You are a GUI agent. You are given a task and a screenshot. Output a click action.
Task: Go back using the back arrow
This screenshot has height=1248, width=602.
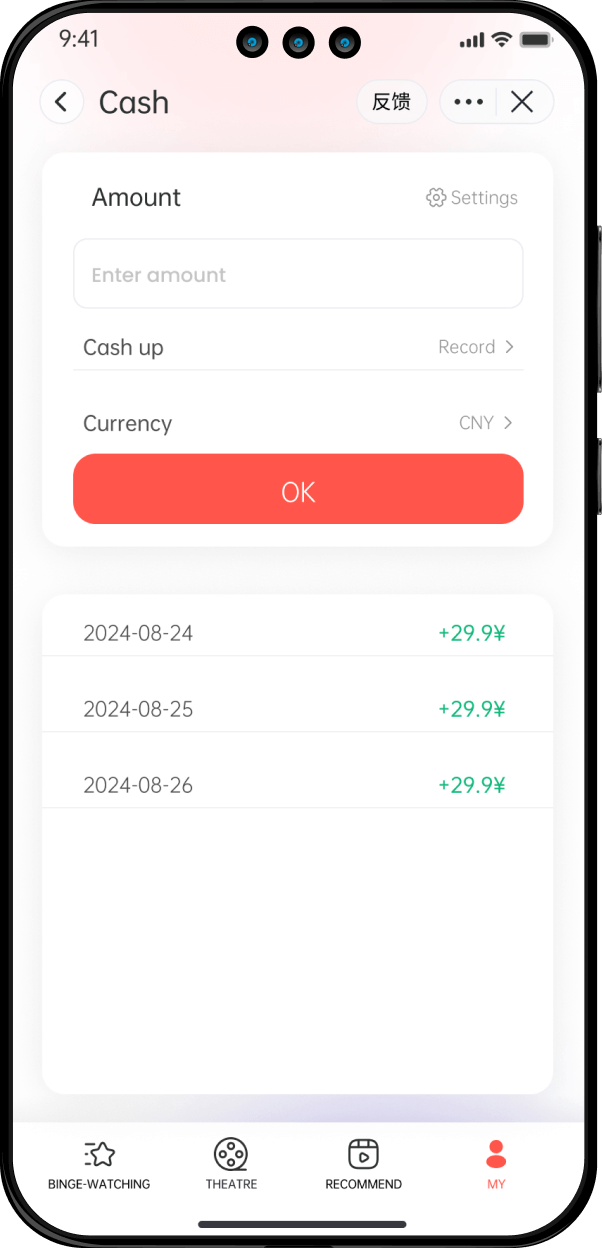pos(62,102)
